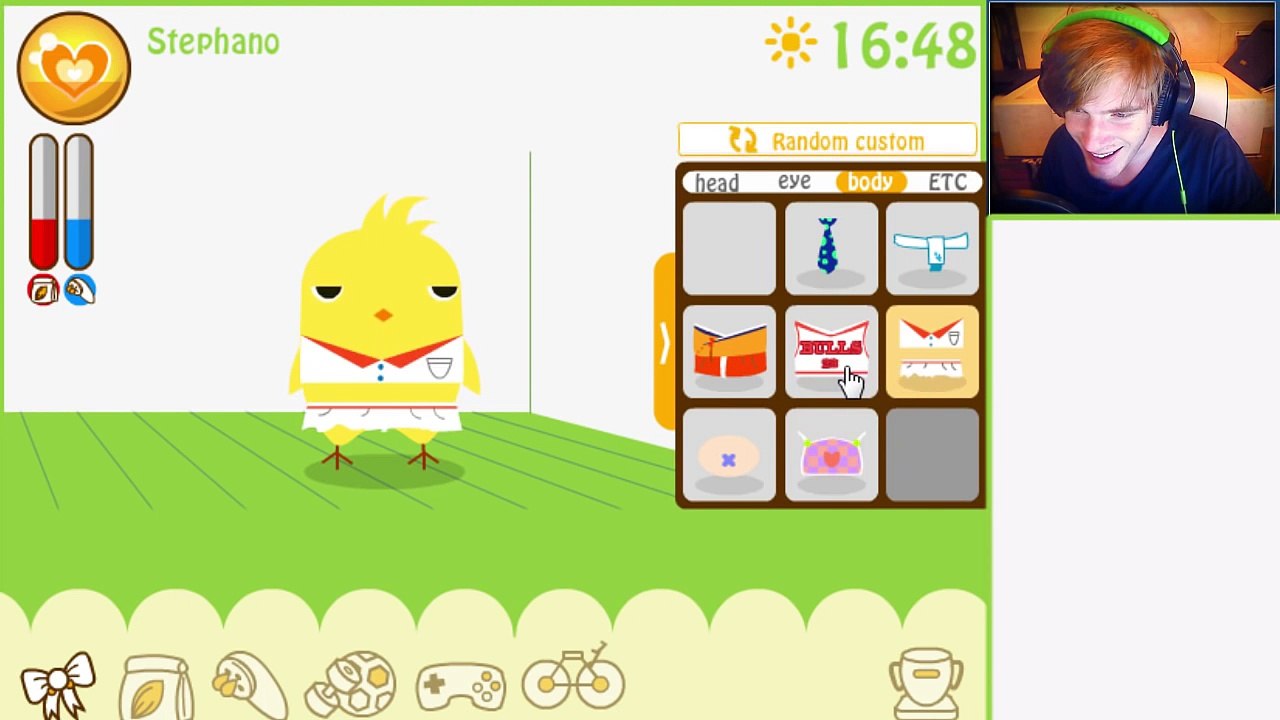This screenshot has width=1280, height=720.
Task: Select the white and blue belt item
Action: [932, 248]
